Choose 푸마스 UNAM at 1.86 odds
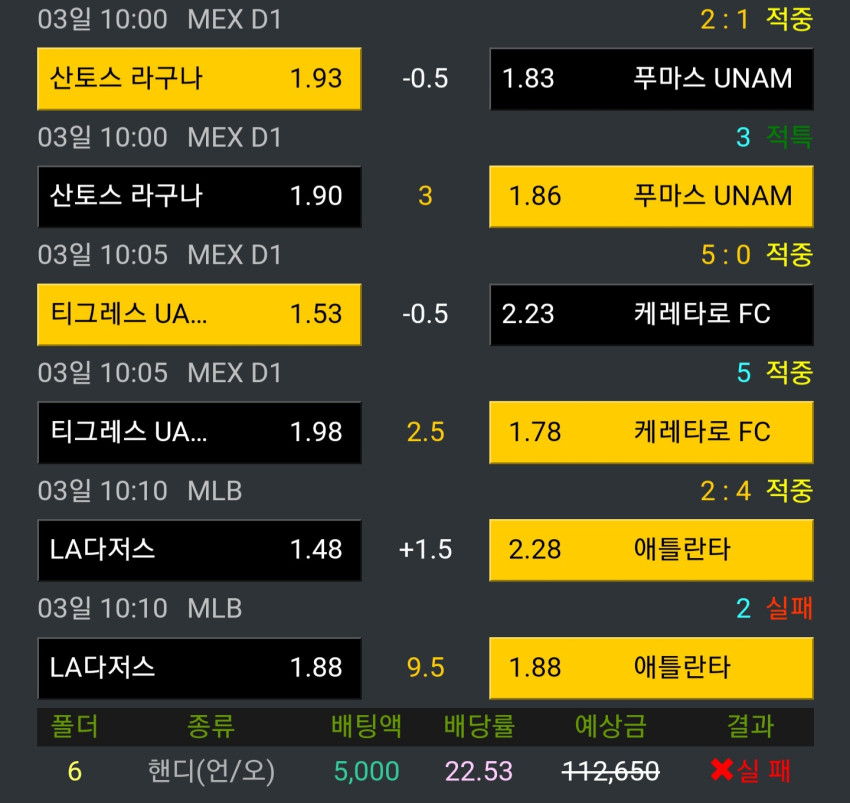 tap(651, 196)
